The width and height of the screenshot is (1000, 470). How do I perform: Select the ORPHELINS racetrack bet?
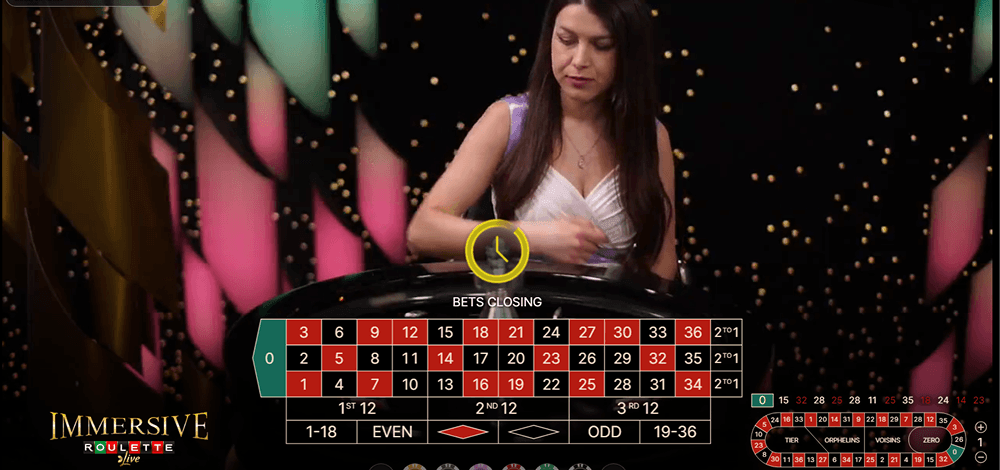coord(841,440)
